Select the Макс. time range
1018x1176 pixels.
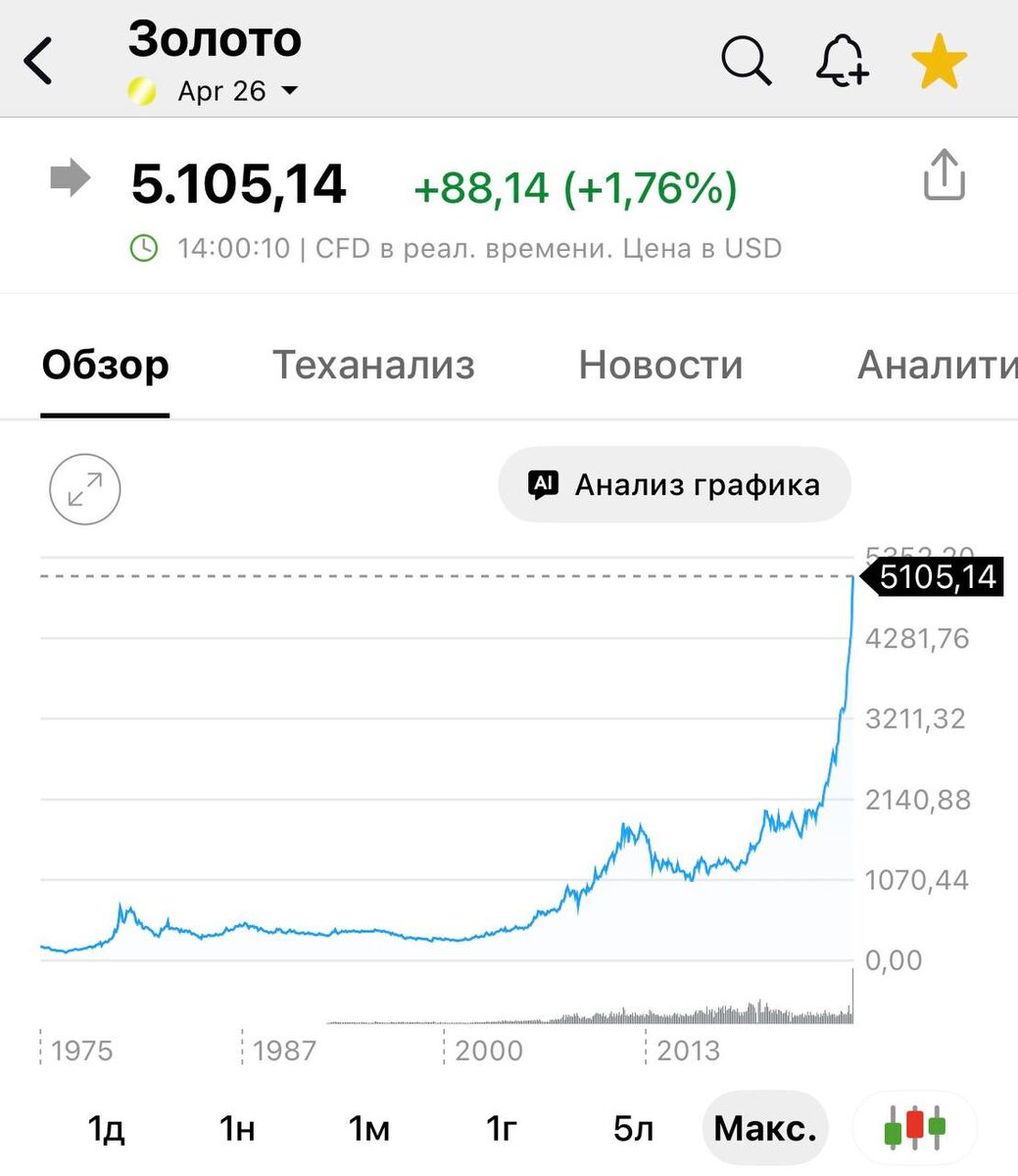click(x=765, y=1129)
